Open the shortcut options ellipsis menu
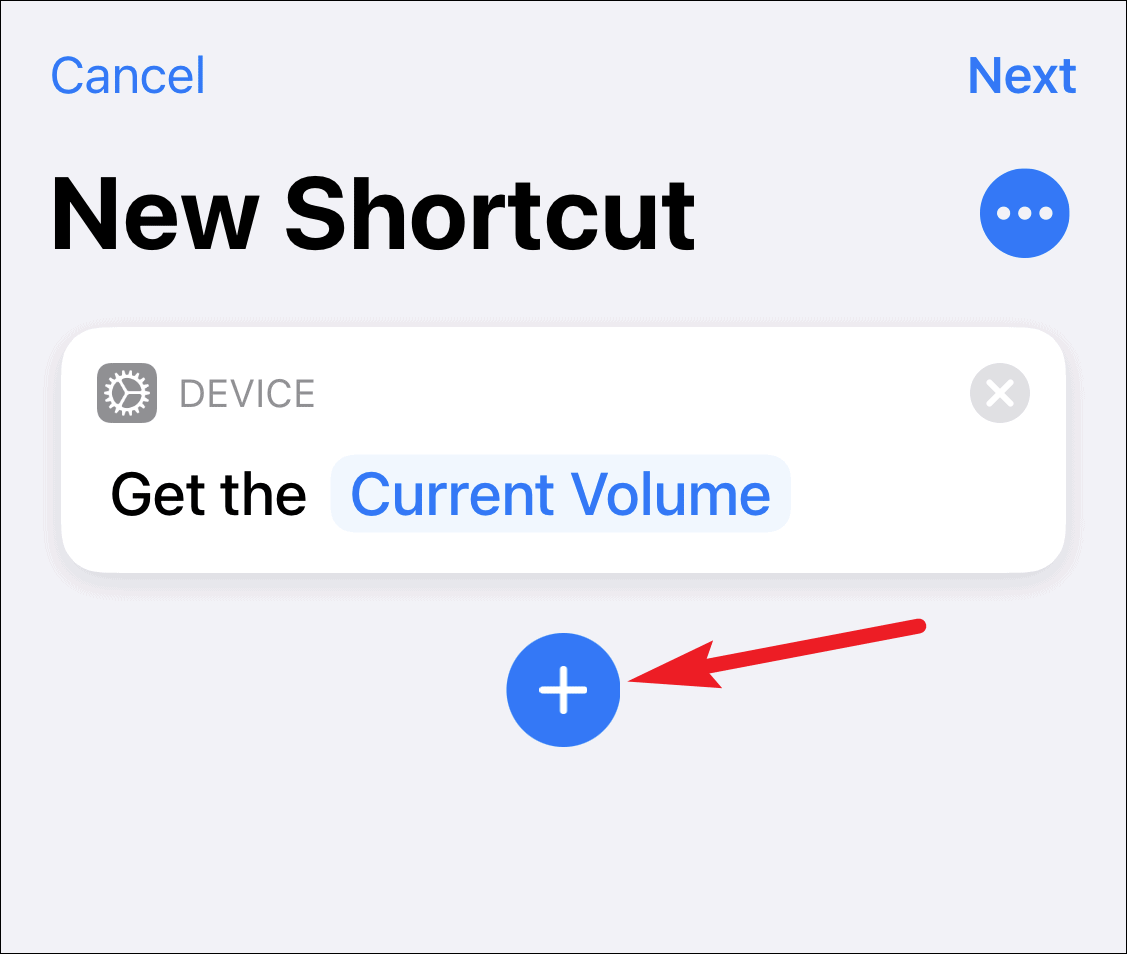 pos(1024,214)
